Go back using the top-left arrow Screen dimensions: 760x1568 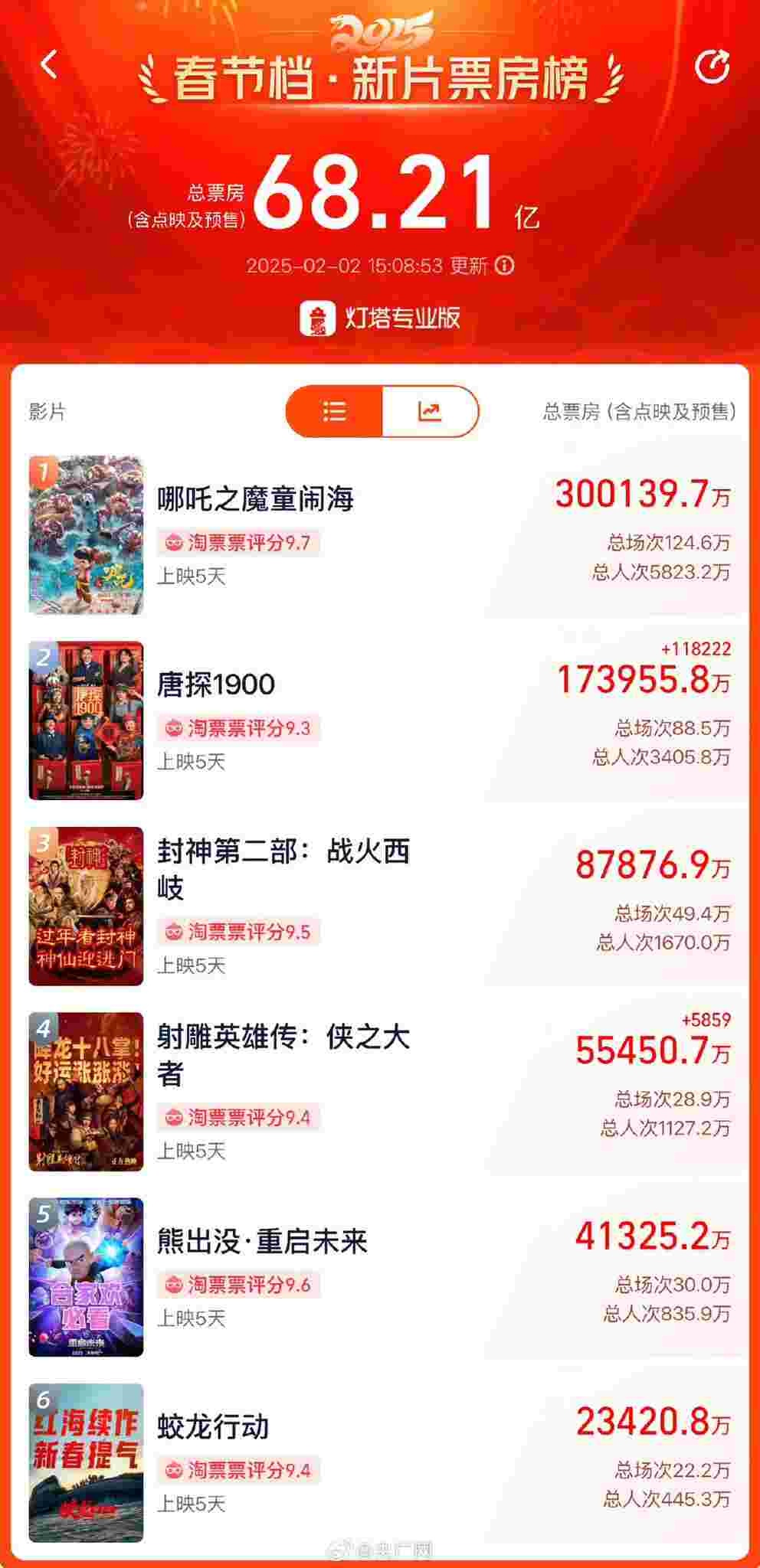click(x=49, y=65)
